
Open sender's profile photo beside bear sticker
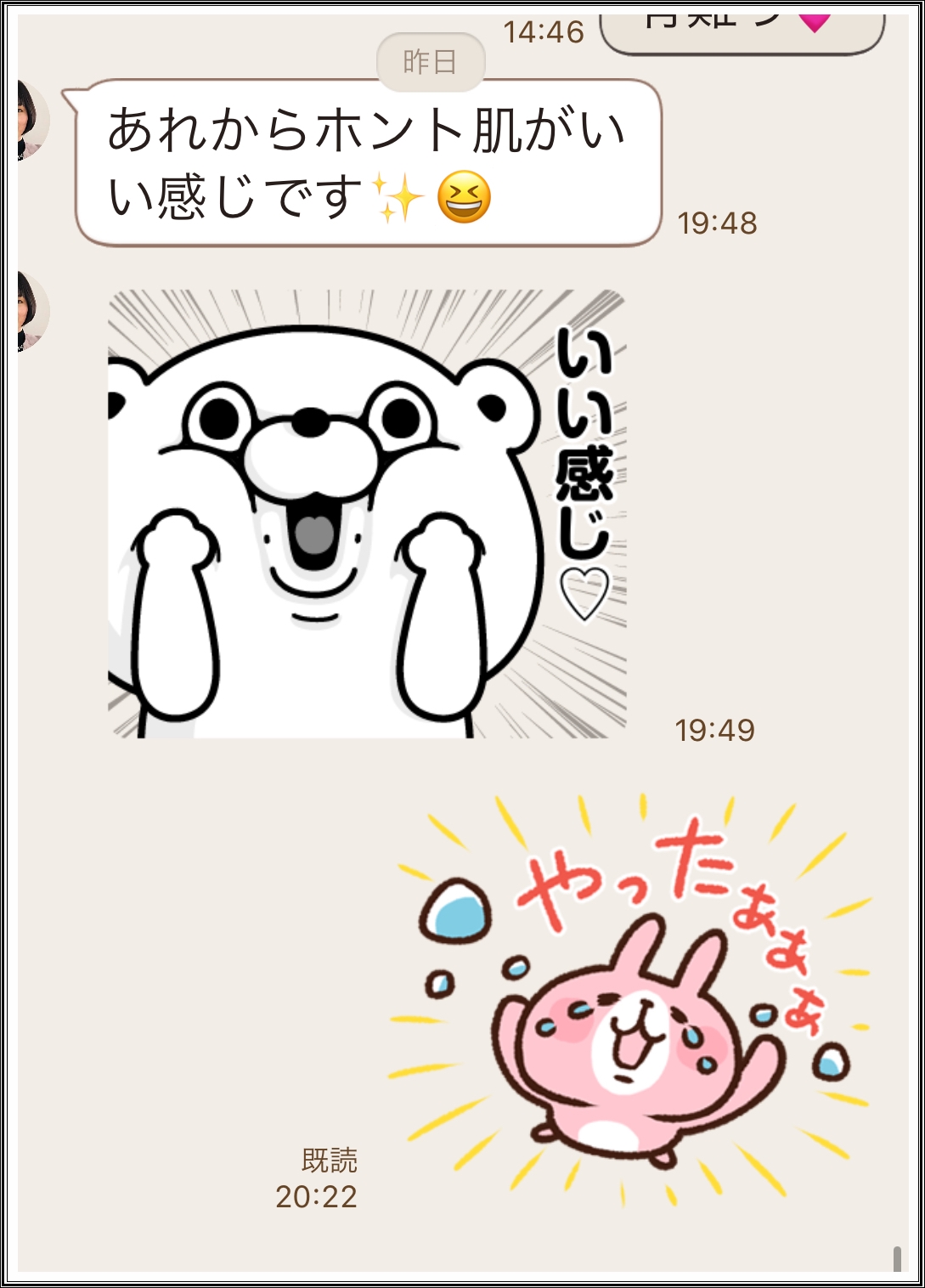point(31,311)
